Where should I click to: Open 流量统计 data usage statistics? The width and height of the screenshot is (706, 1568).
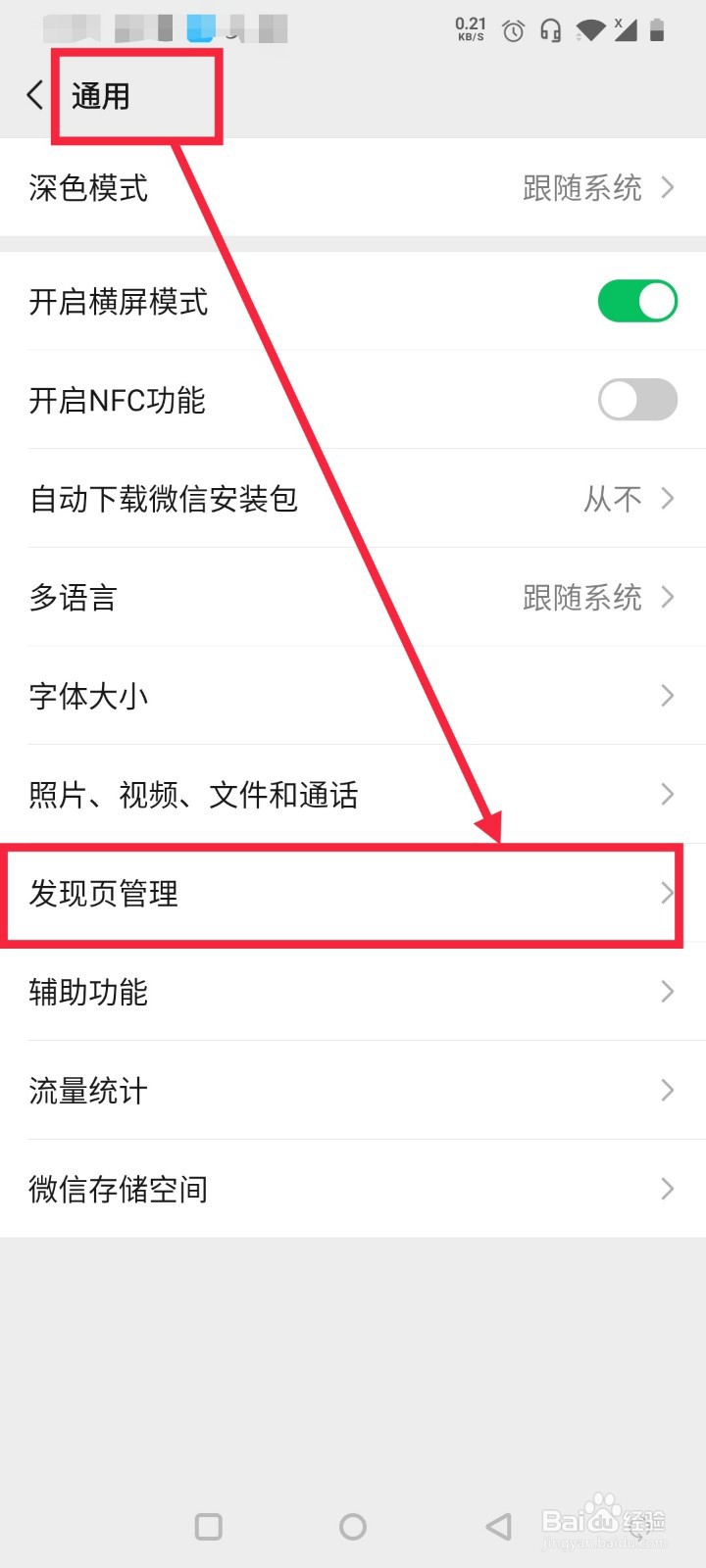point(353,1091)
